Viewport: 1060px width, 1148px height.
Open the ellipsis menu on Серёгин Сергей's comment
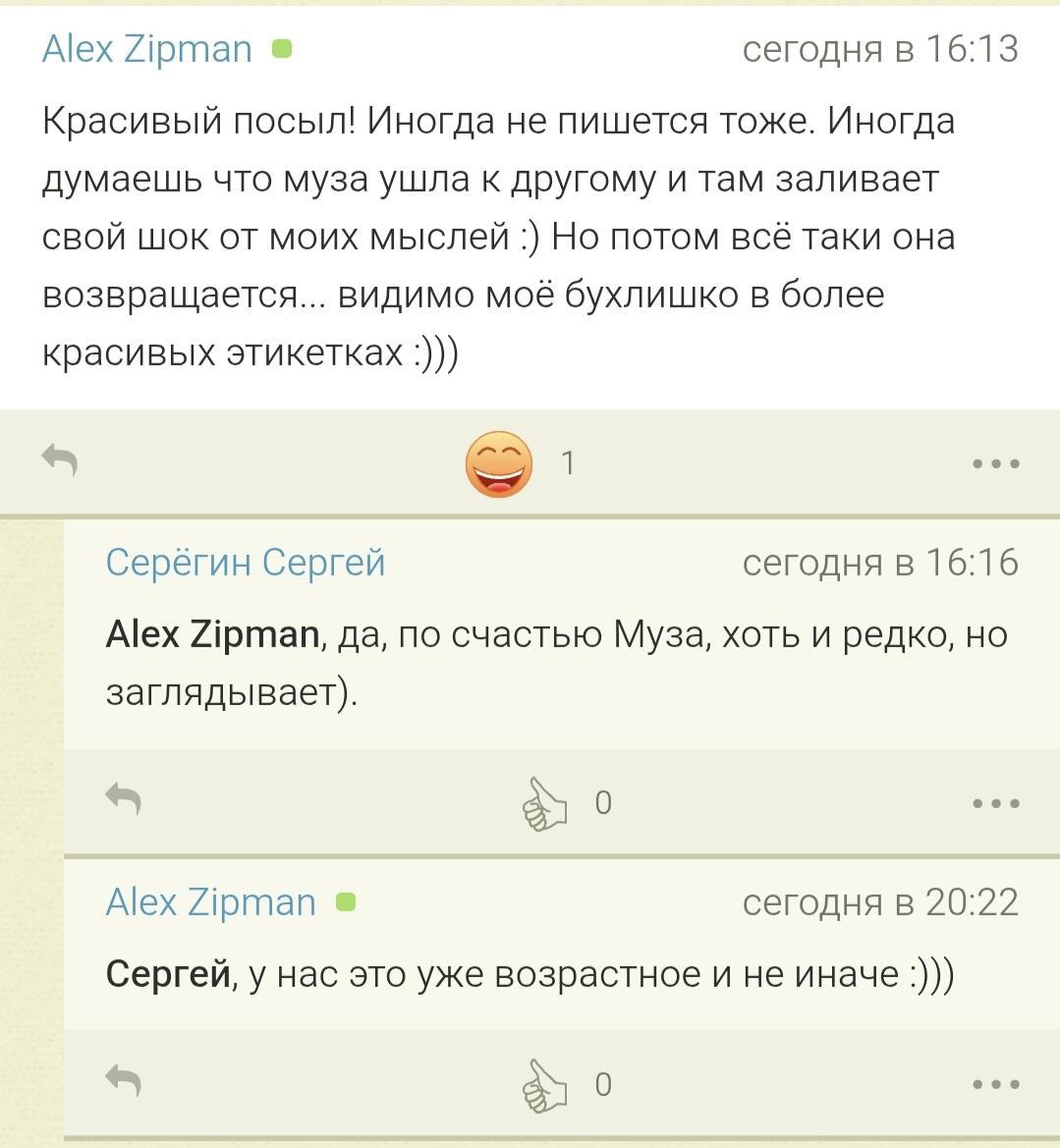pos(996,800)
